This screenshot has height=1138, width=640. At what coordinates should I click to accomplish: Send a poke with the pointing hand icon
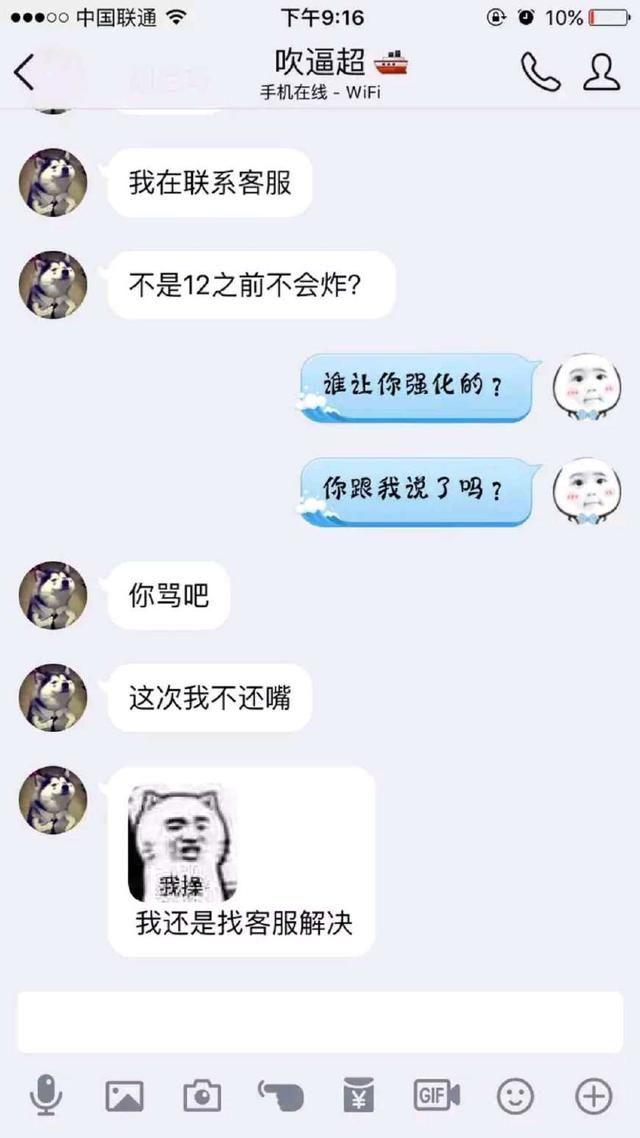click(280, 1096)
